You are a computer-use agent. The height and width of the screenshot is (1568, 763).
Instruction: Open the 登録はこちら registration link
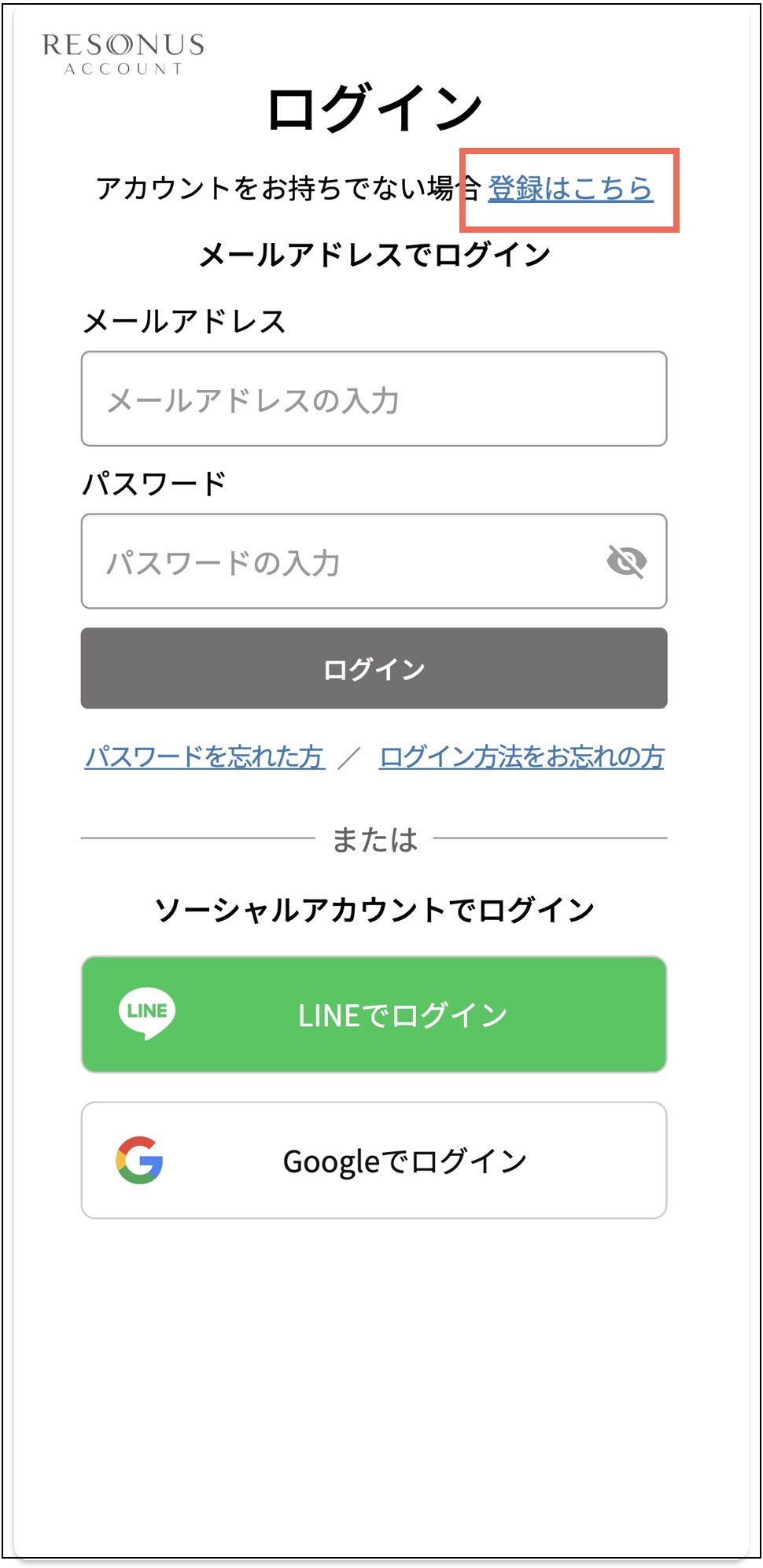(x=570, y=189)
